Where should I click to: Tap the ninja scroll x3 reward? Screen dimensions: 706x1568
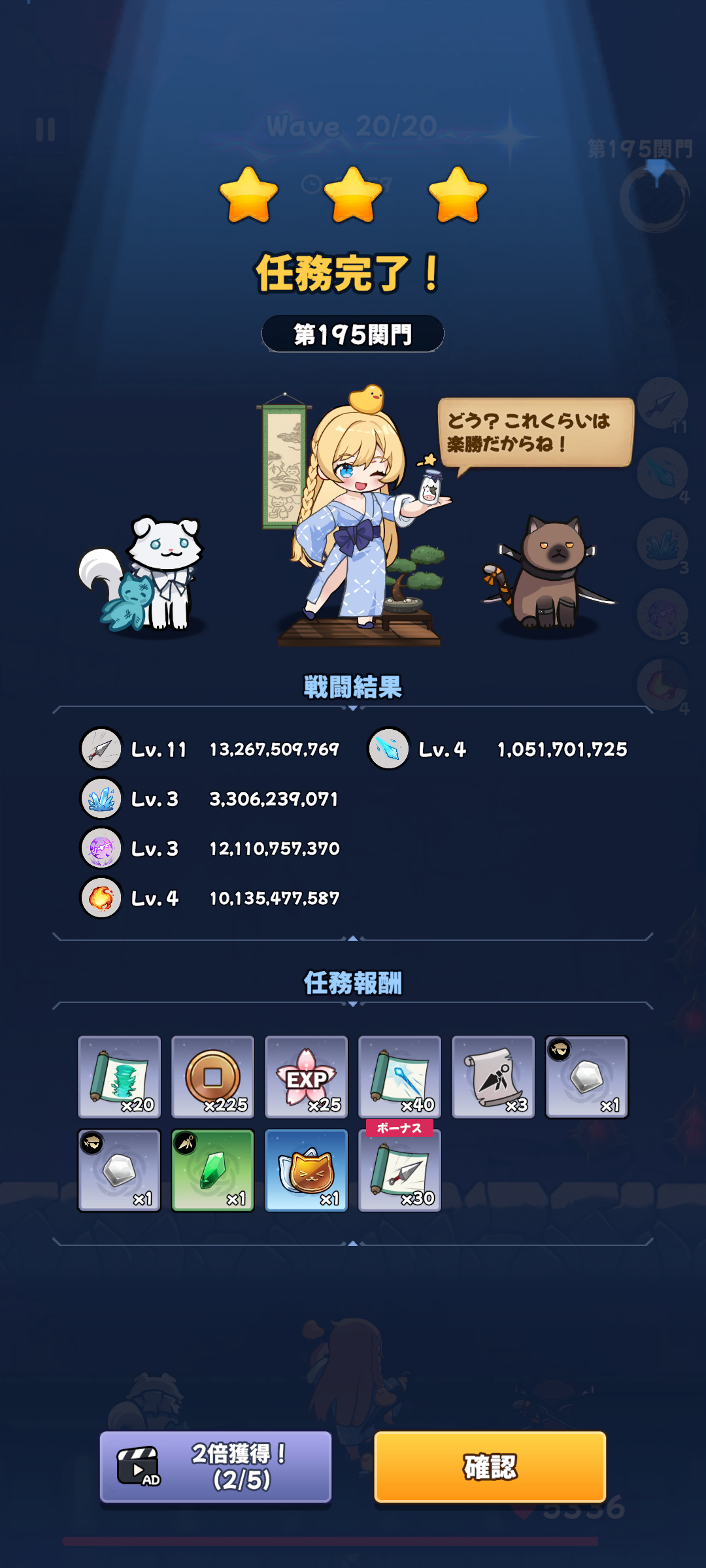493,1077
